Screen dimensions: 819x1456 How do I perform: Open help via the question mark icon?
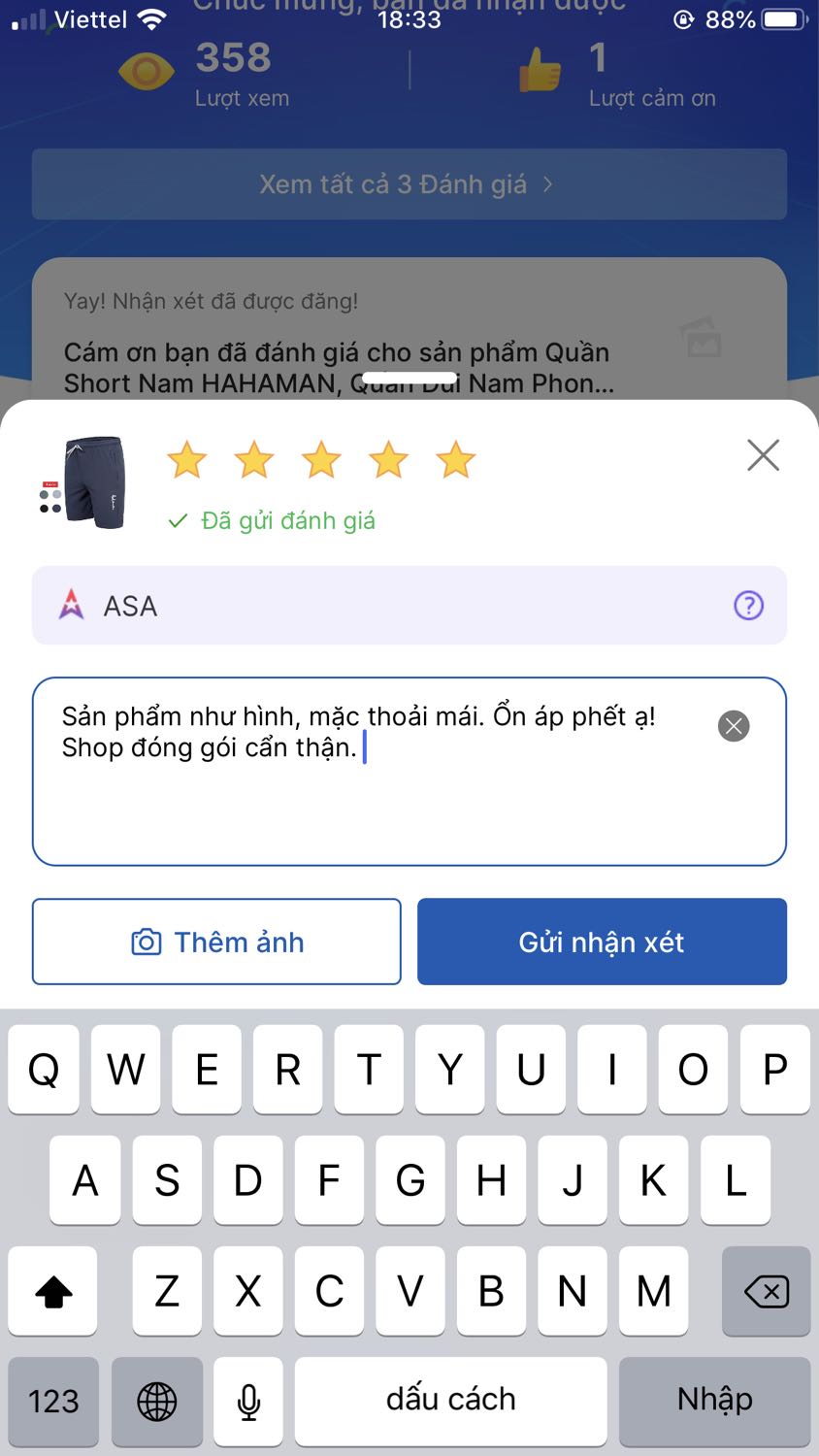pyautogui.click(x=747, y=606)
